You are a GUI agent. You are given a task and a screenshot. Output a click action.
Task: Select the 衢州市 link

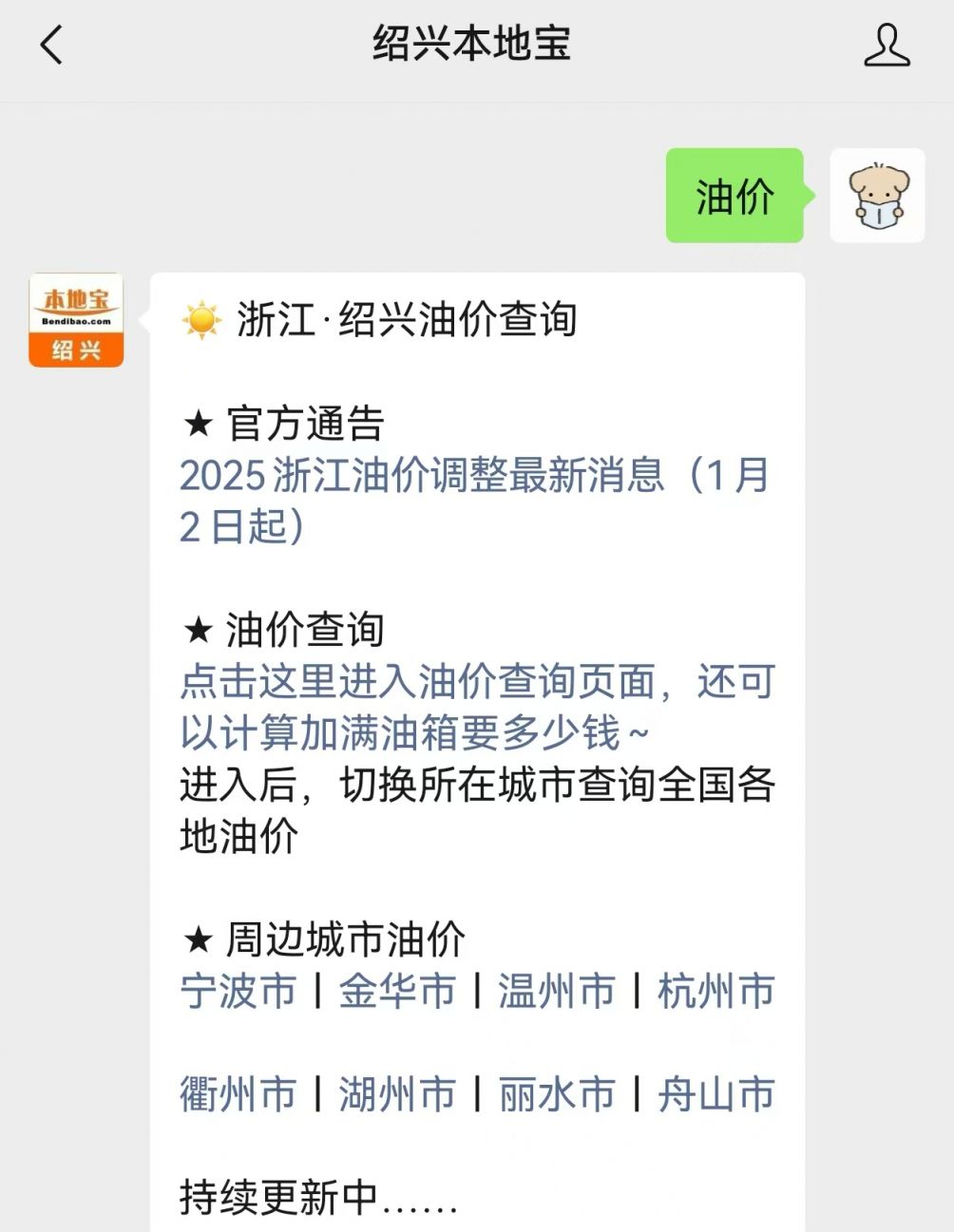tap(238, 1094)
